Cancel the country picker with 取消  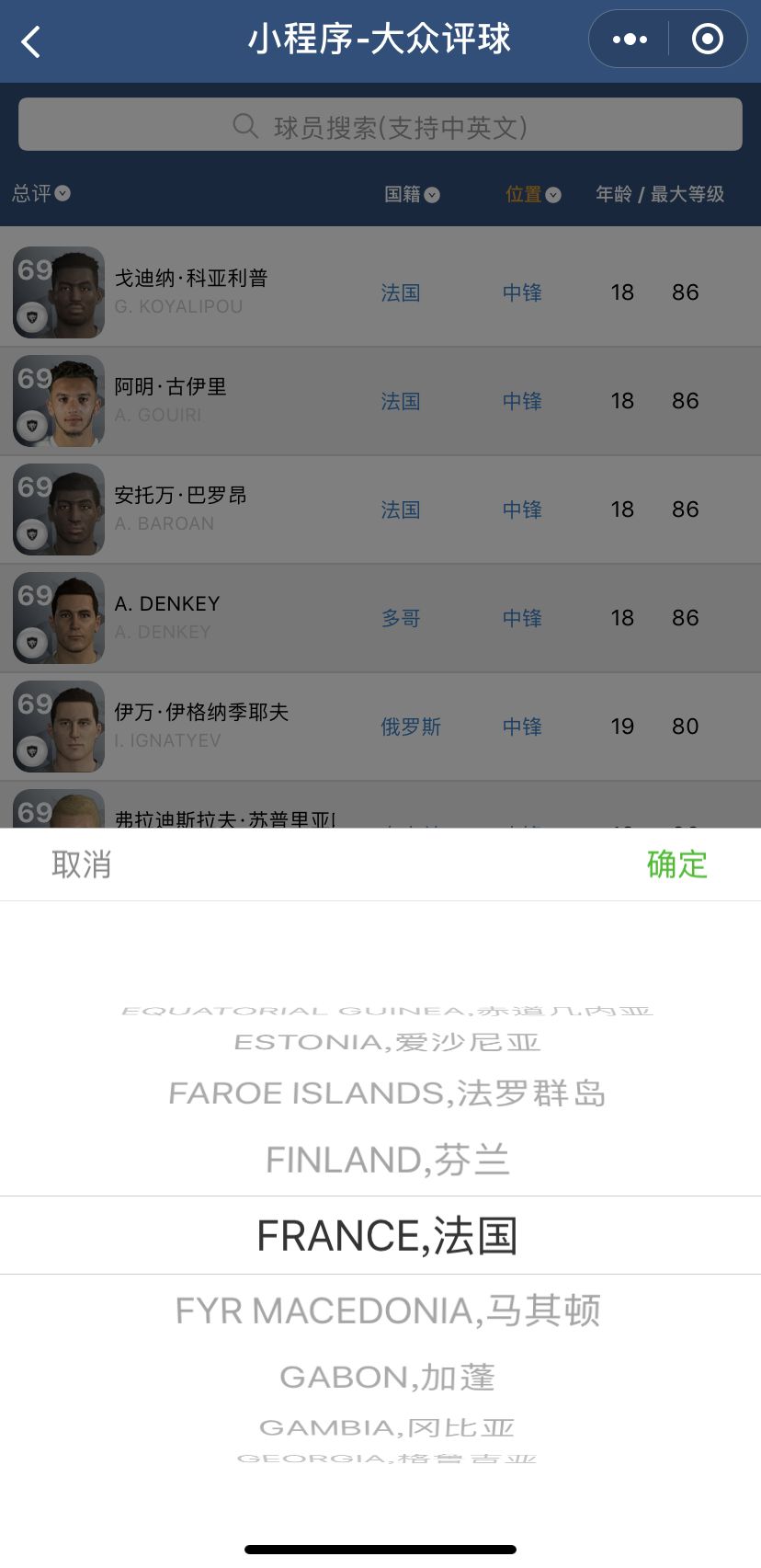coord(81,864)
